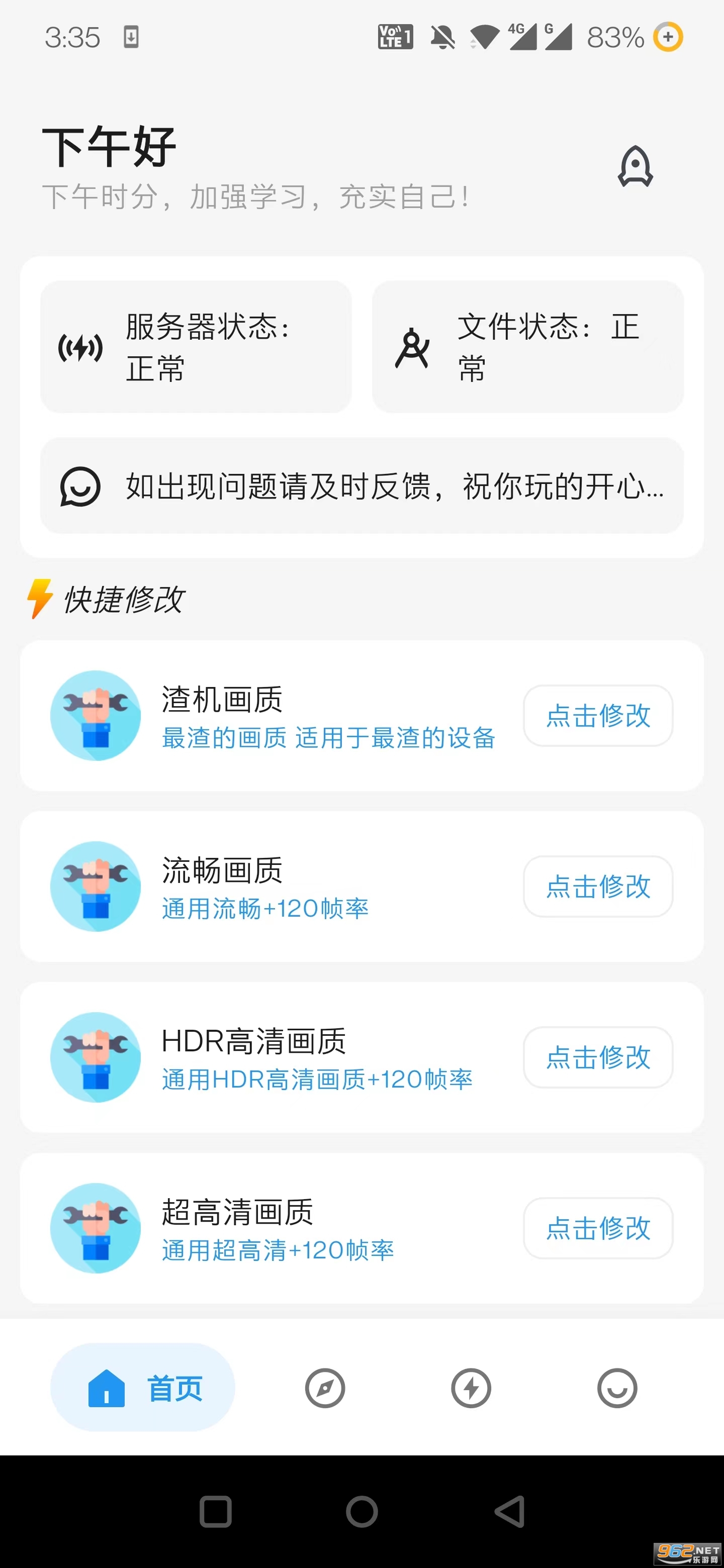Apply 流畅画质 with its 点击修改 button
This screenshot has height=1568, width=724.
click(x=597, y=886)
